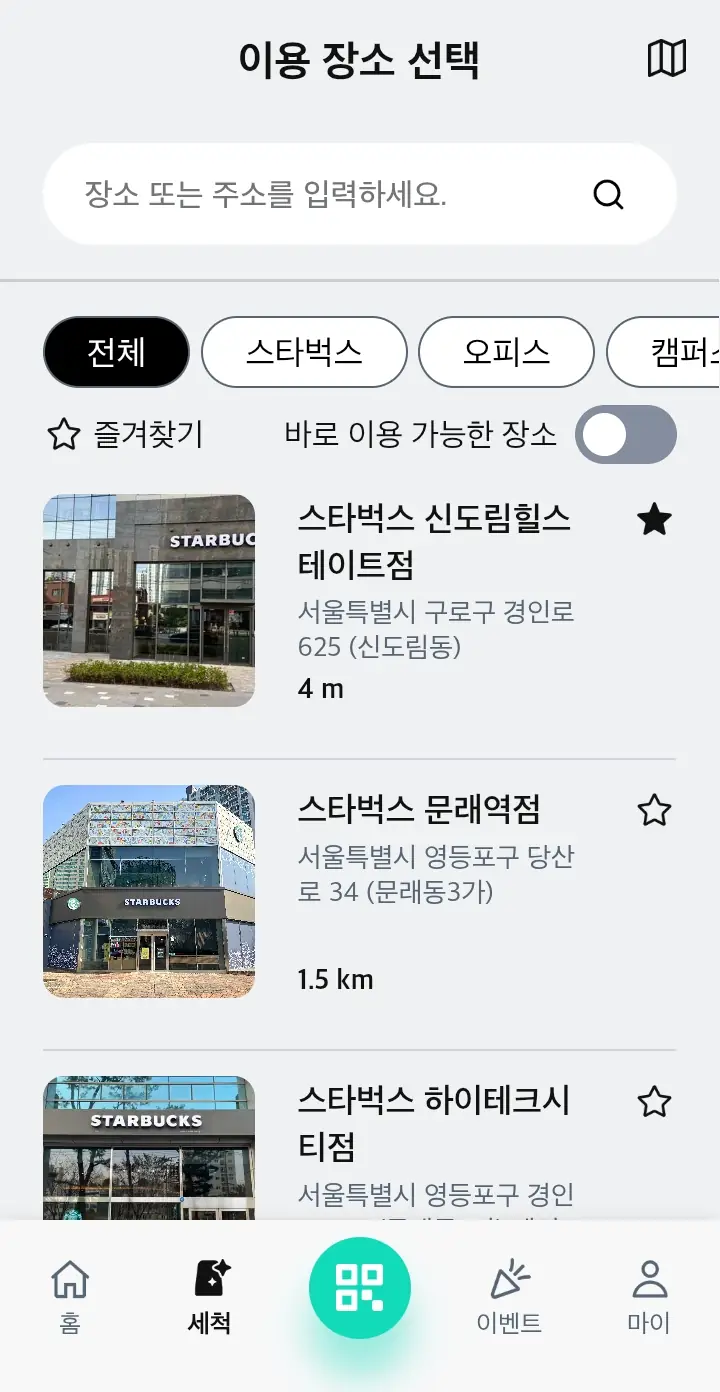Favorite 스타벅스 하이테크시티점 with the star
This screenshot has width=720, height=1392.
[654, 1102]
